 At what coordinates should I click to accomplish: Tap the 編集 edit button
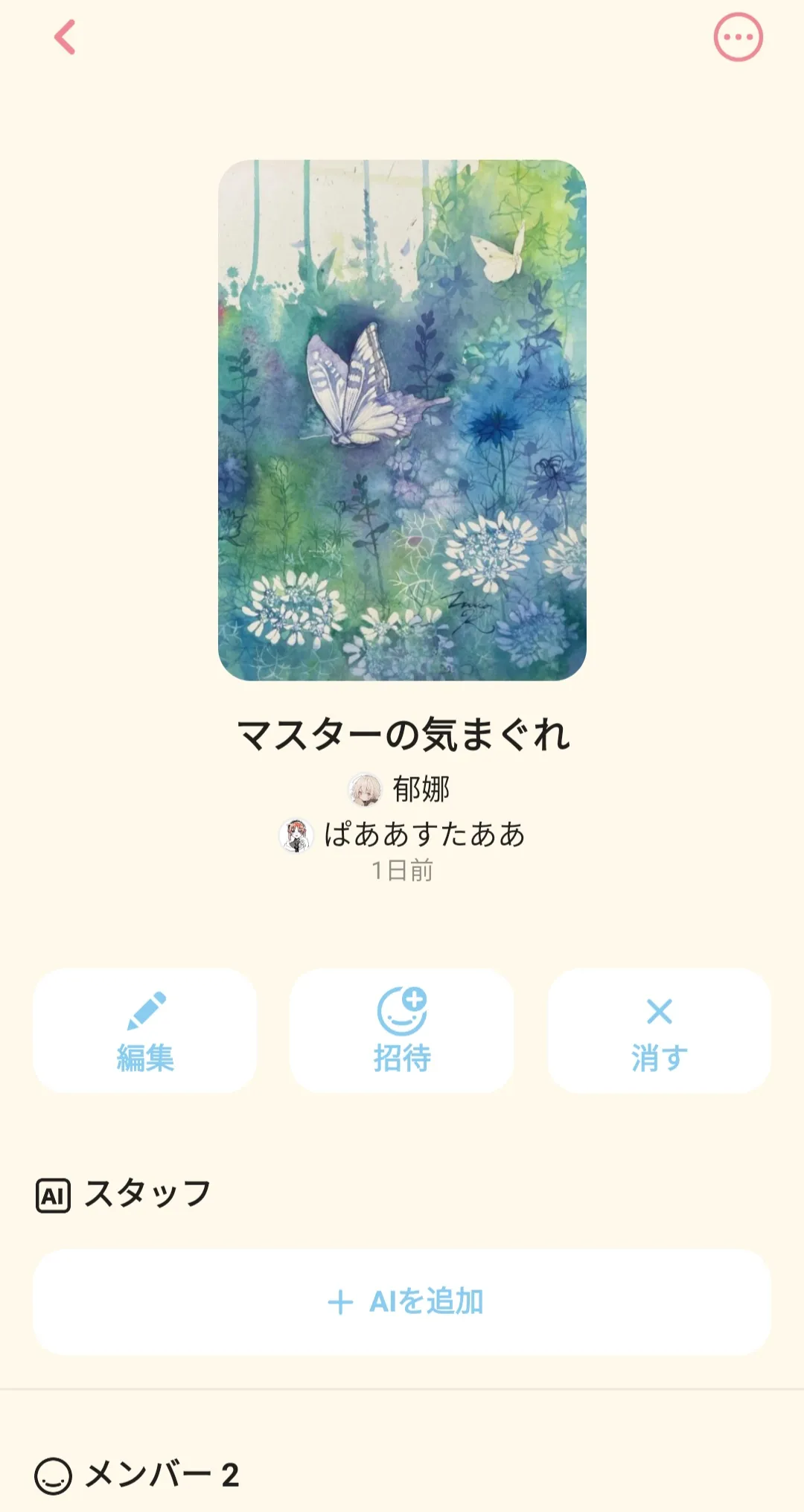pyautogui.click(x=144, y=1030)
